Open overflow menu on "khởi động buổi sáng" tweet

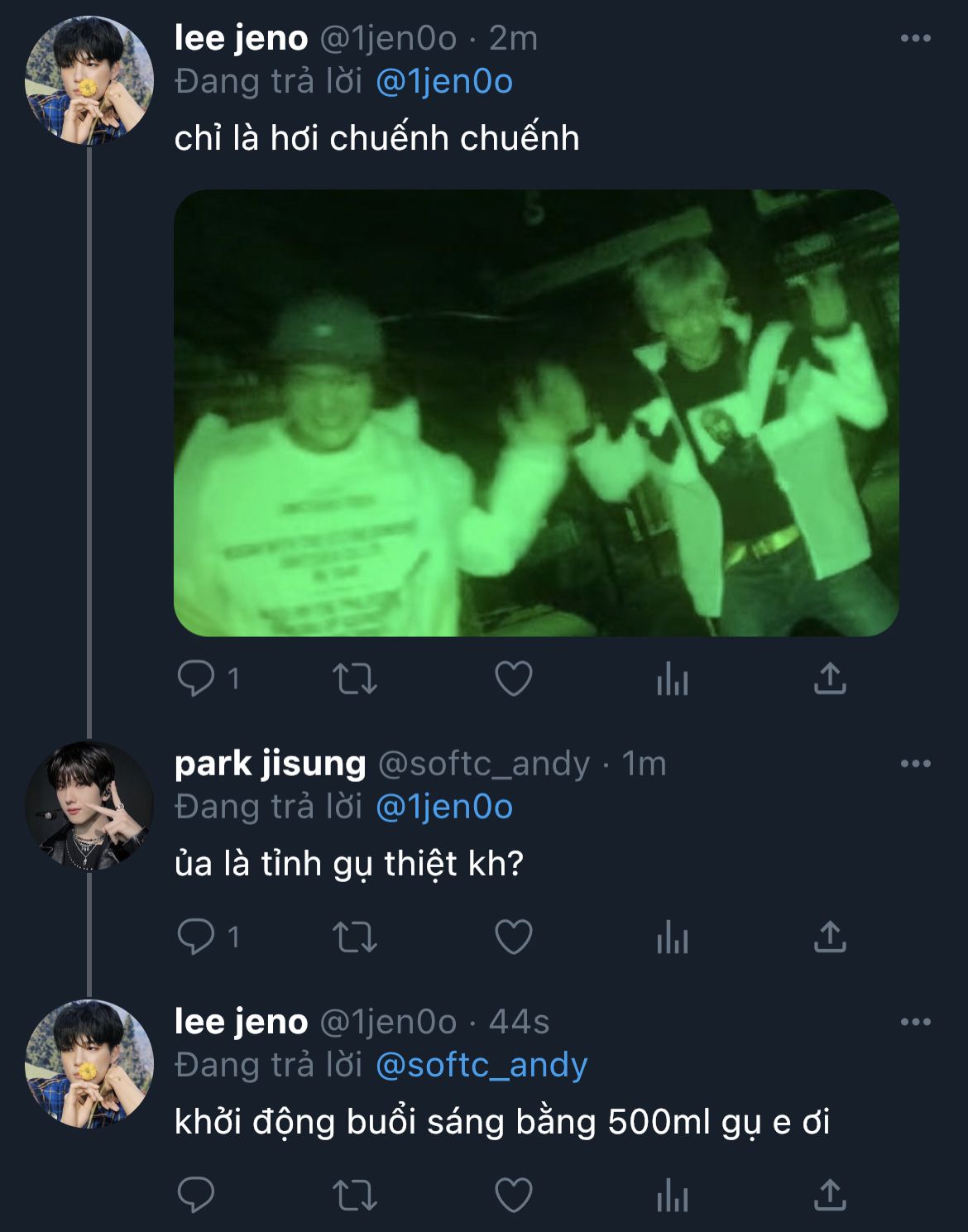915,1022
